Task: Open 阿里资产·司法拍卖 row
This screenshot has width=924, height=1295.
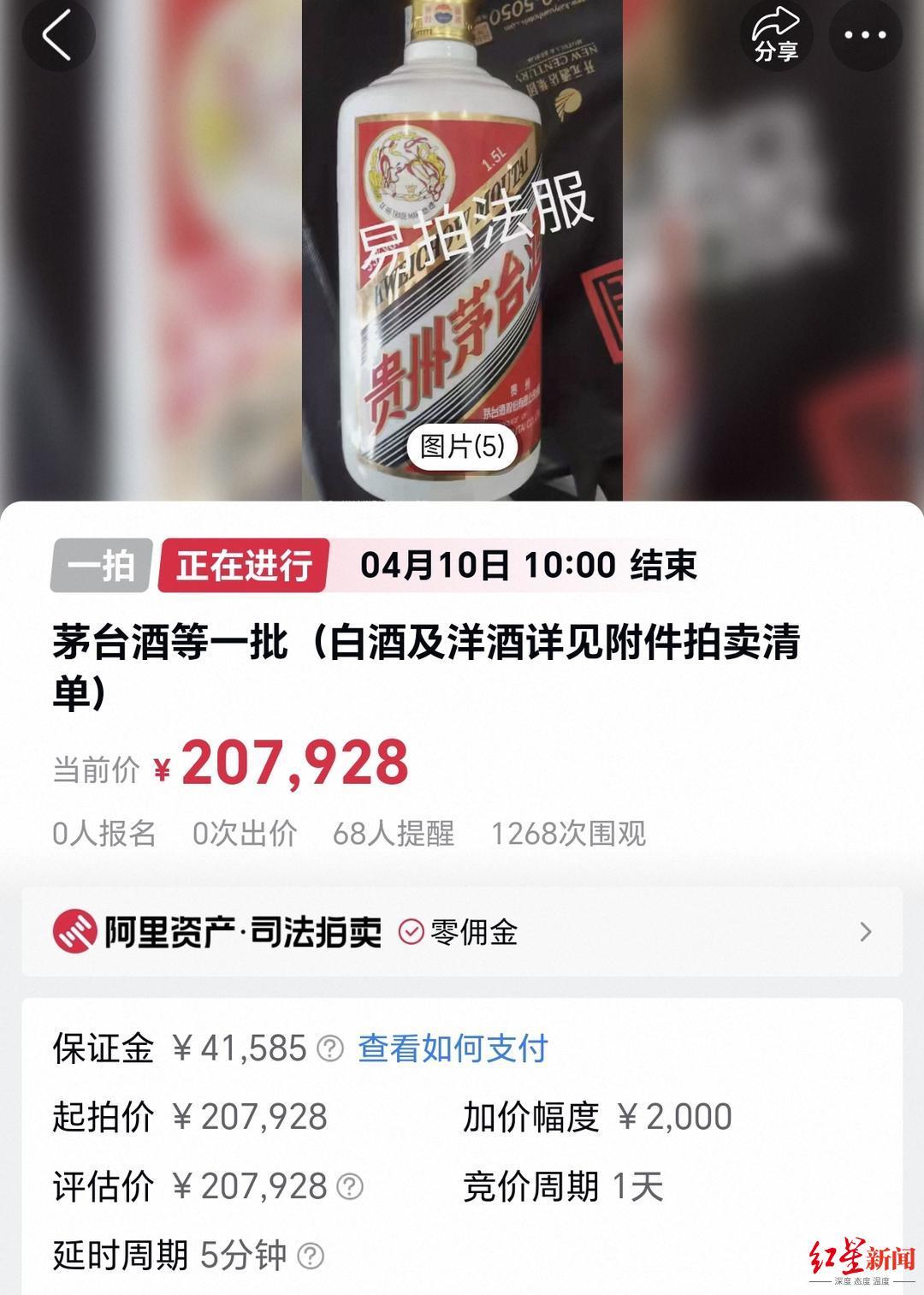Action: point(462,931)
